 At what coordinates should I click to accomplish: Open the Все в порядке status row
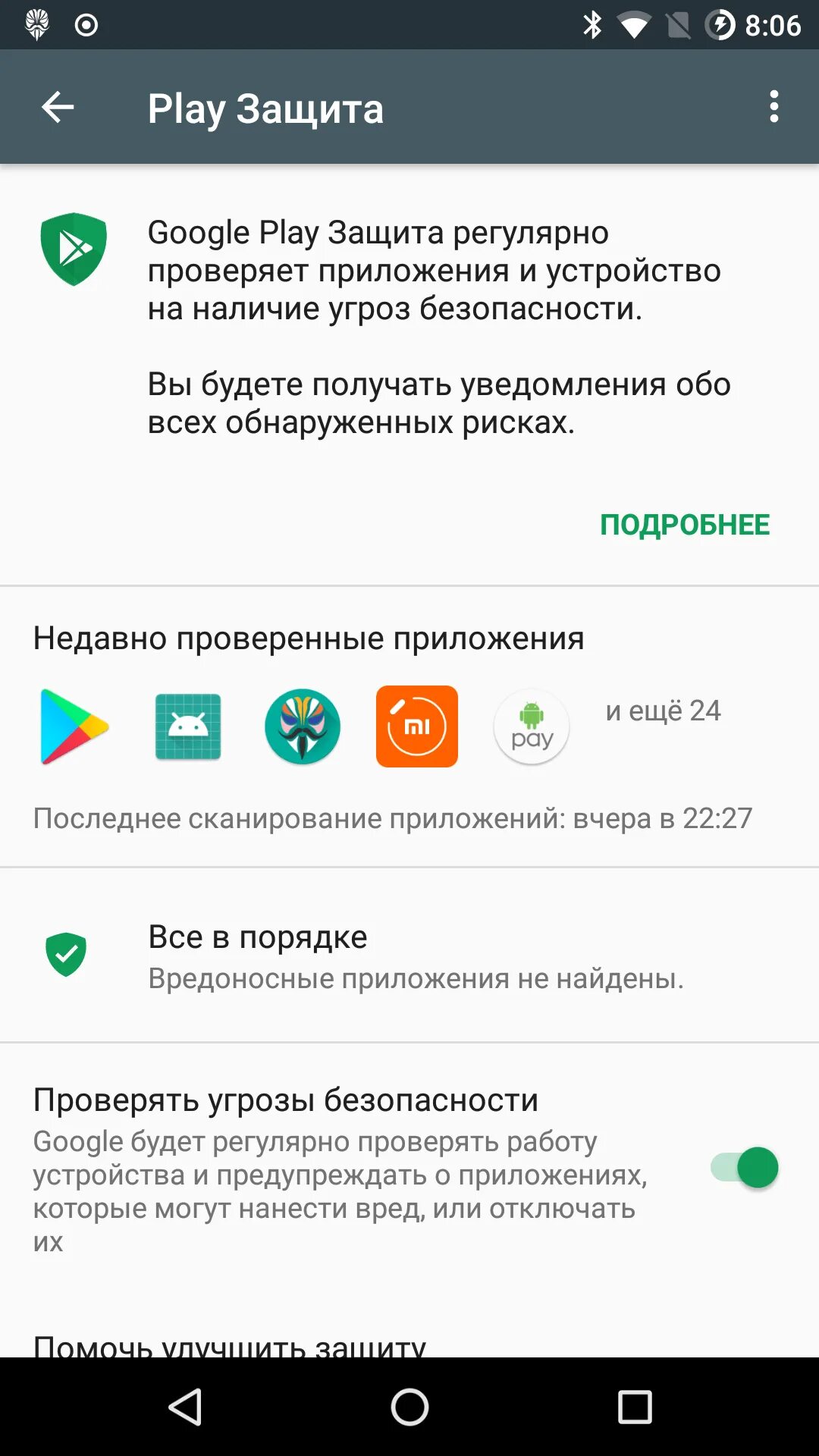click(409, 955)
